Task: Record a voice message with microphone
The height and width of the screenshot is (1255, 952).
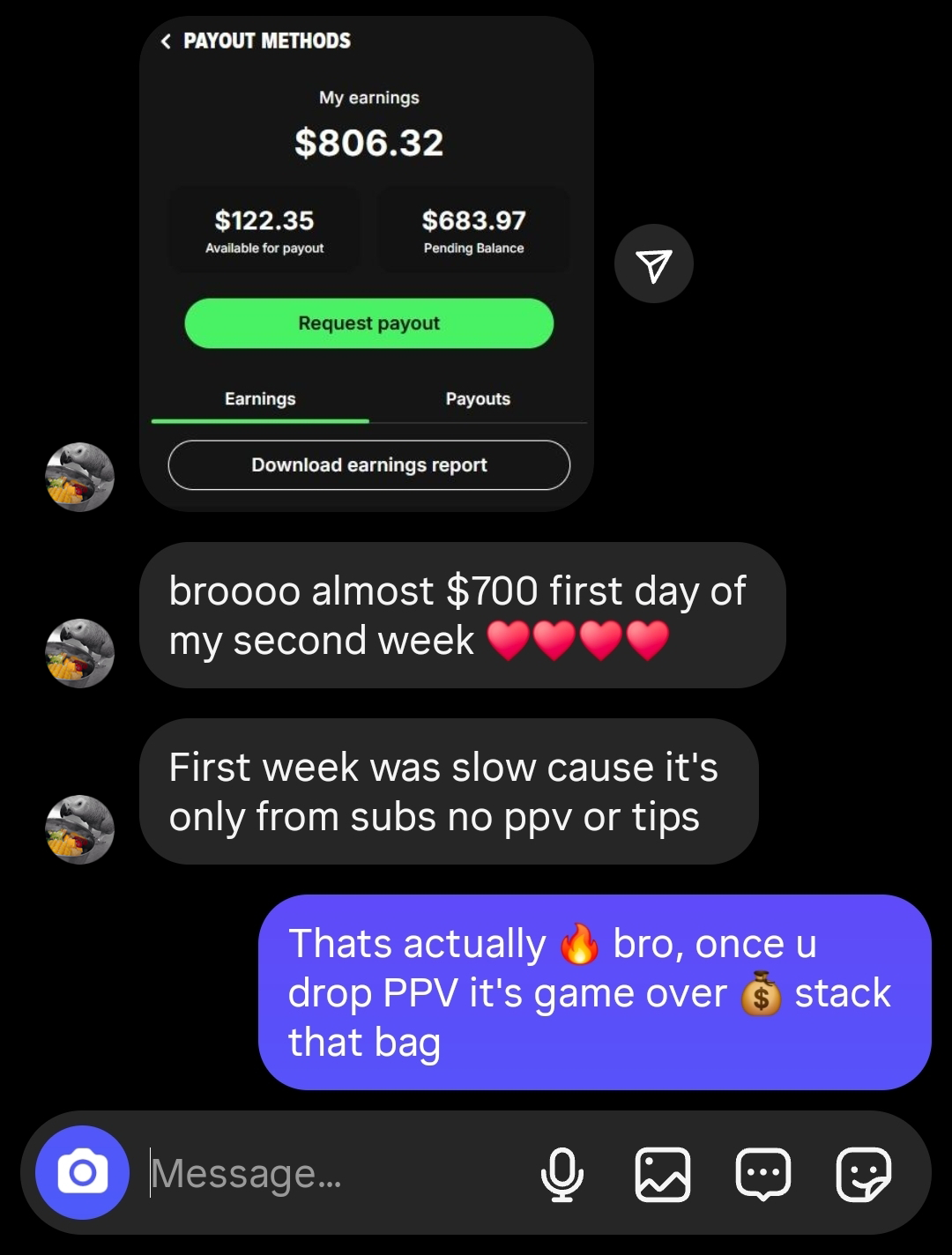Action: click(562, 1174)
